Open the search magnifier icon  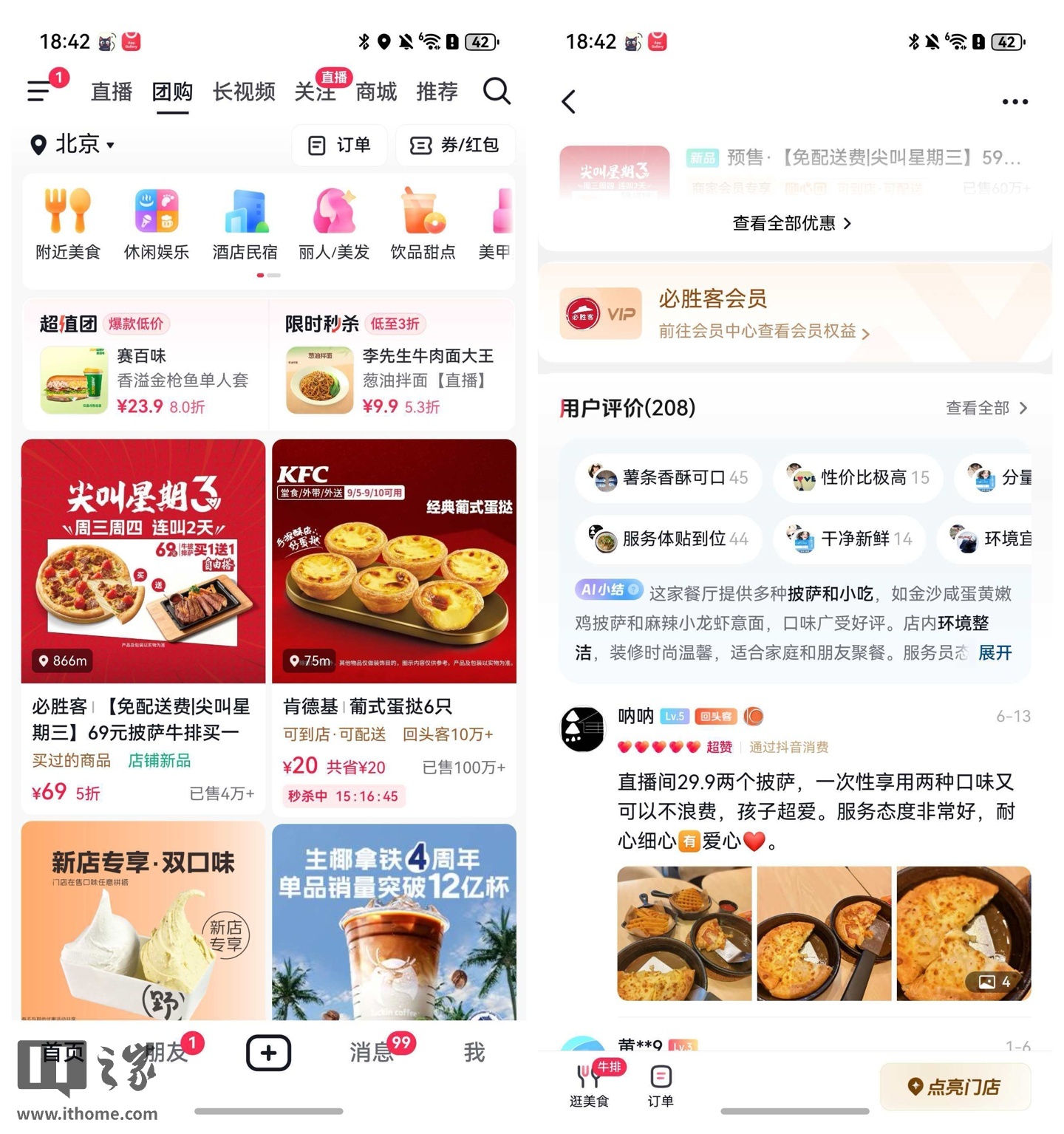coord(496,92)
